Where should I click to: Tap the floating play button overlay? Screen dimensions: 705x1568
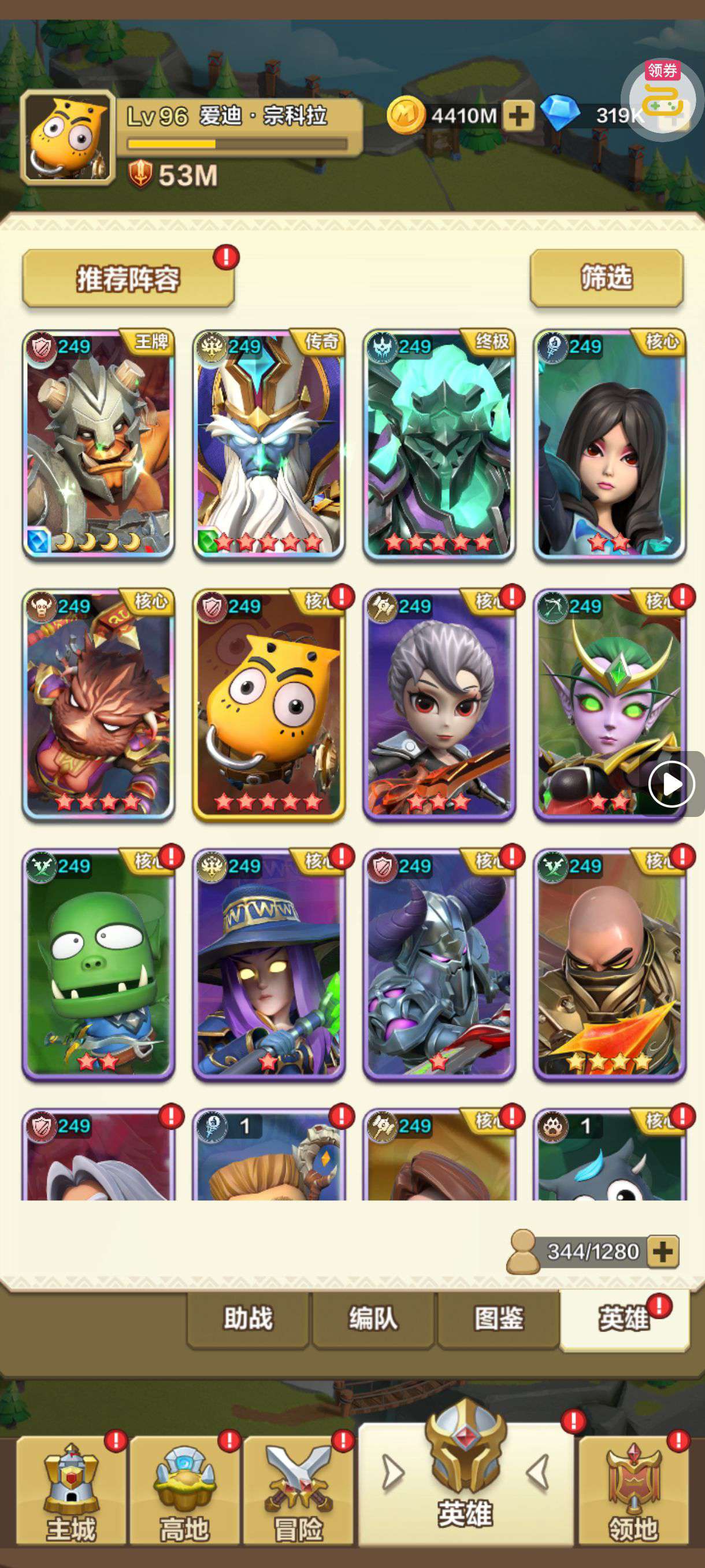coord(671,784)
